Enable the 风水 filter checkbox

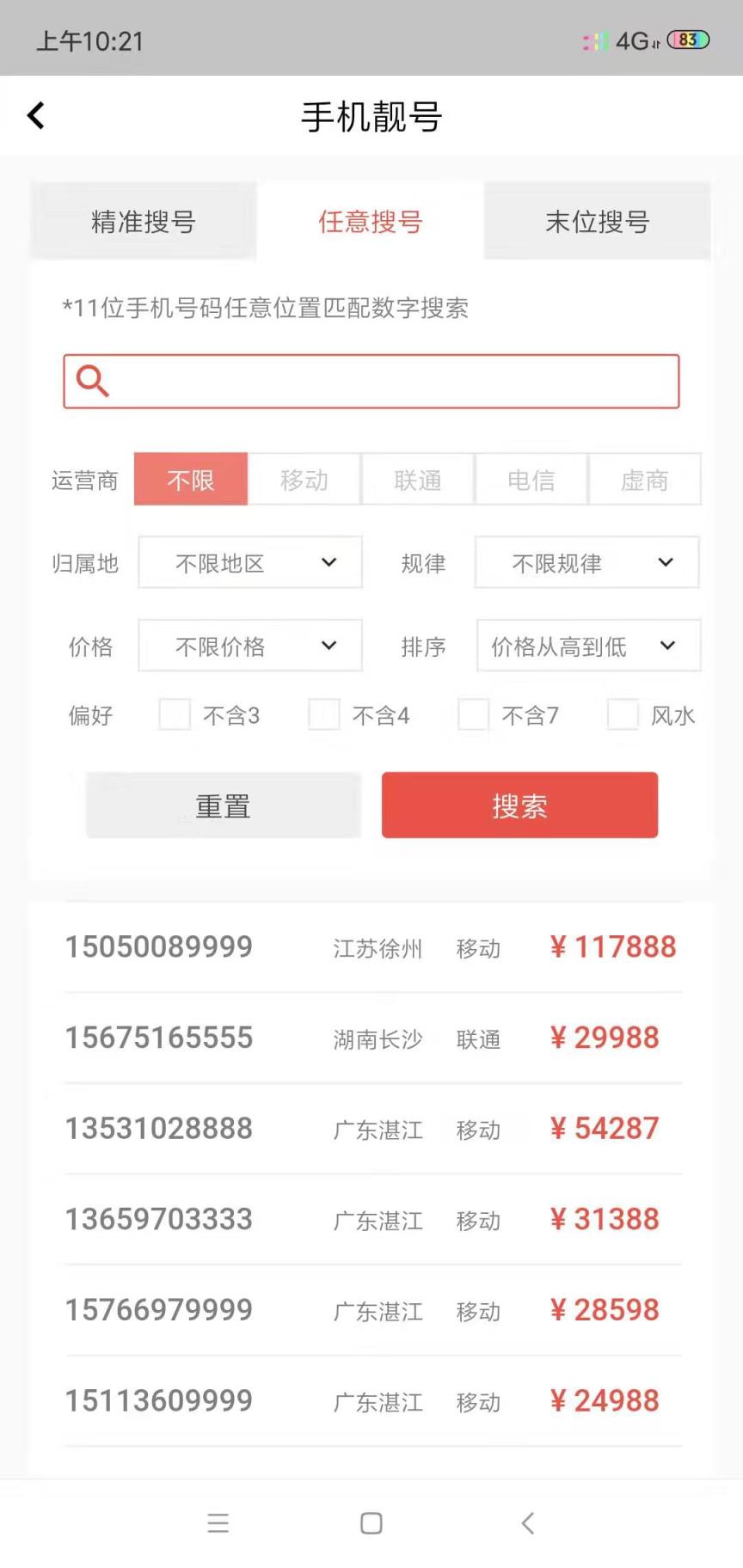tap(623, 714)
